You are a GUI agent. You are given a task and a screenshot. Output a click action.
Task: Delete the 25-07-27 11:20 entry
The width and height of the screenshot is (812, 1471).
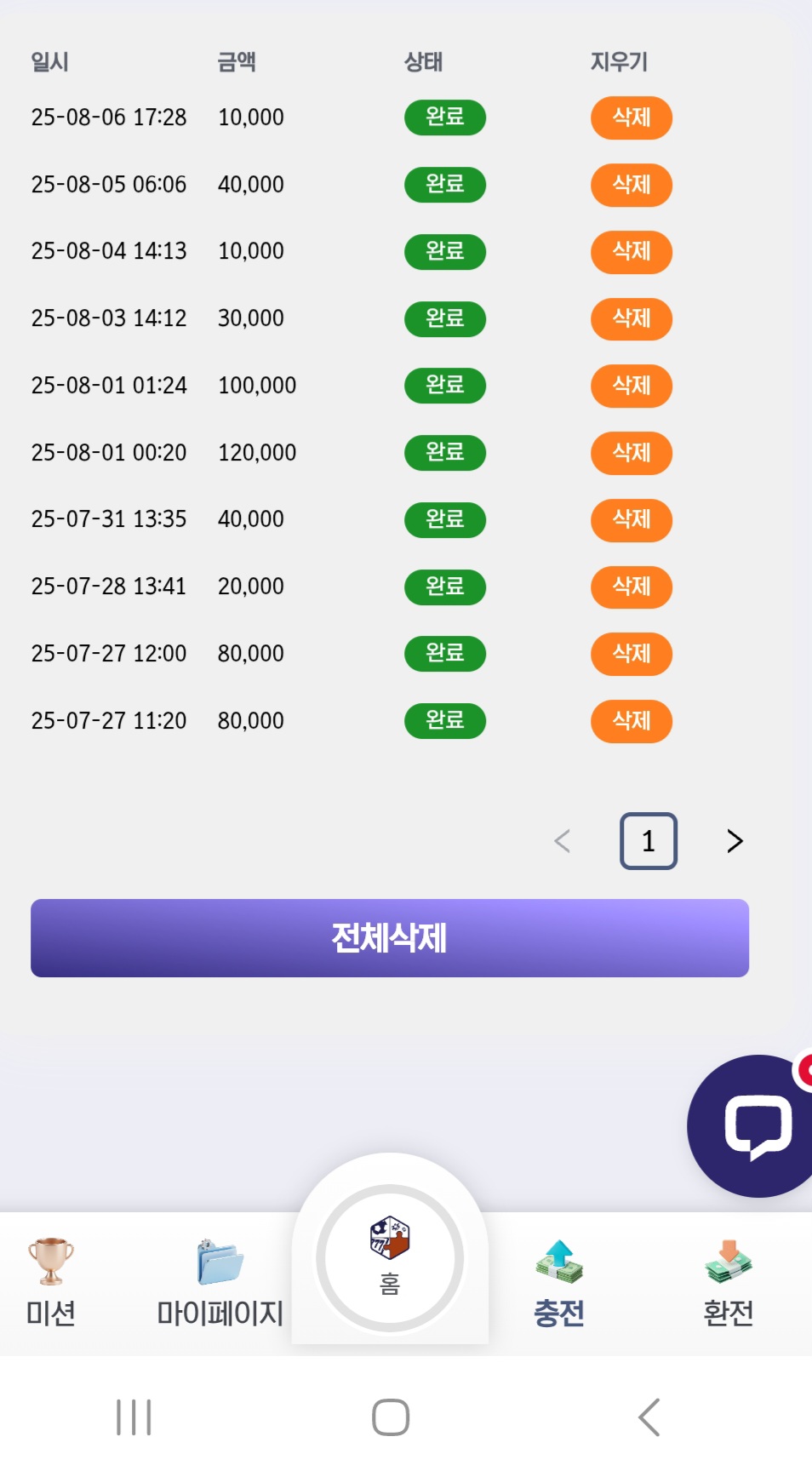pyautogui.click(x=632, y=721)
